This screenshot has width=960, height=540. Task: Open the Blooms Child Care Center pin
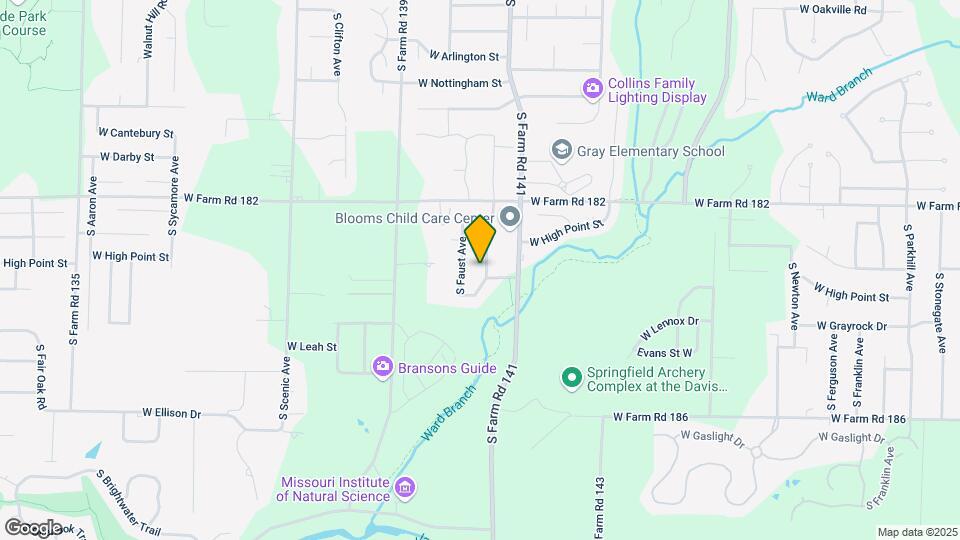click(x=510, y=217)
